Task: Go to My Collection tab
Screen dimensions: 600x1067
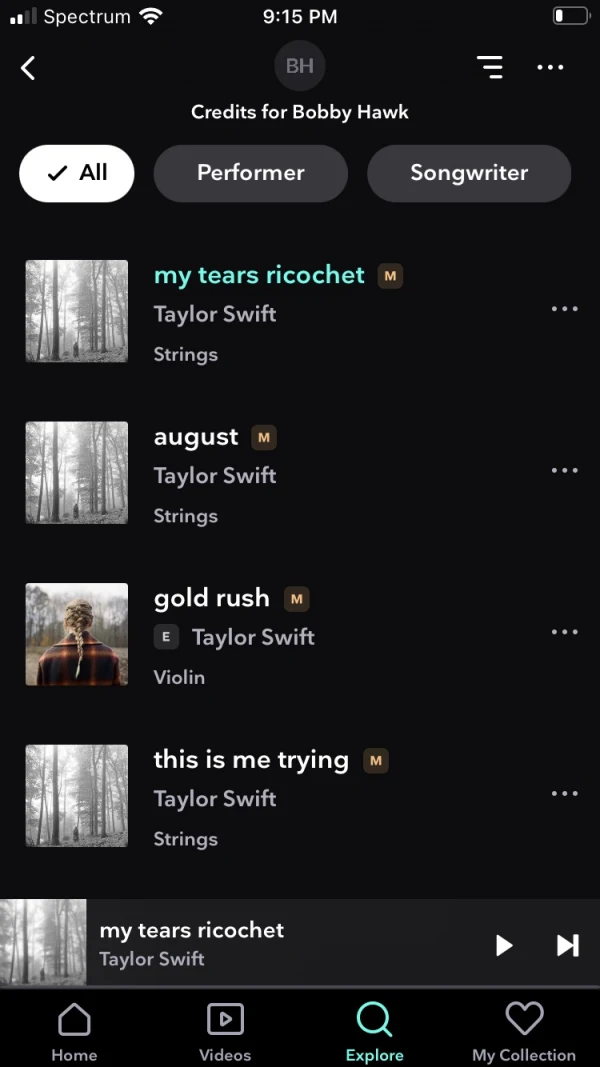Action: pos(524,1032)
